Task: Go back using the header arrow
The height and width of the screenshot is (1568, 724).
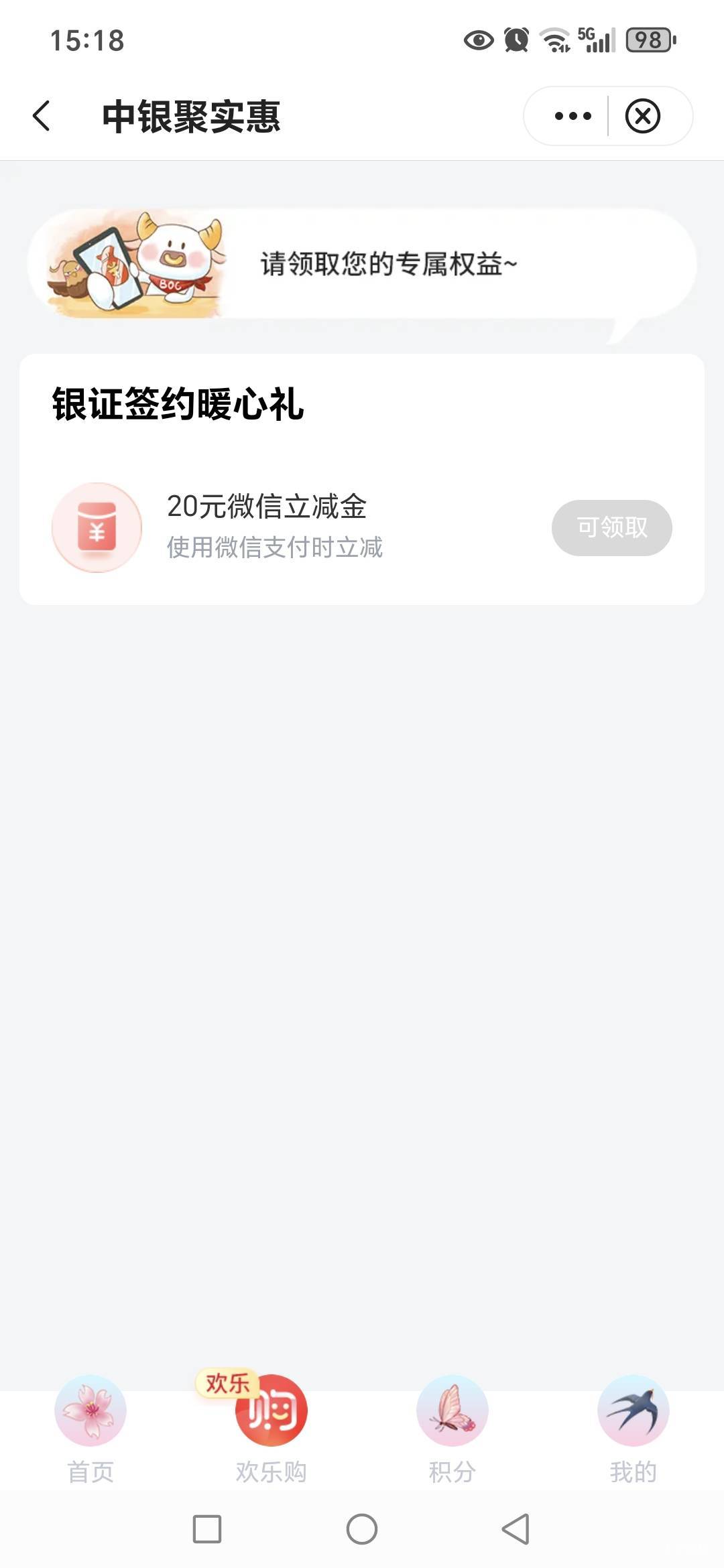Action: tap(42, 116)
